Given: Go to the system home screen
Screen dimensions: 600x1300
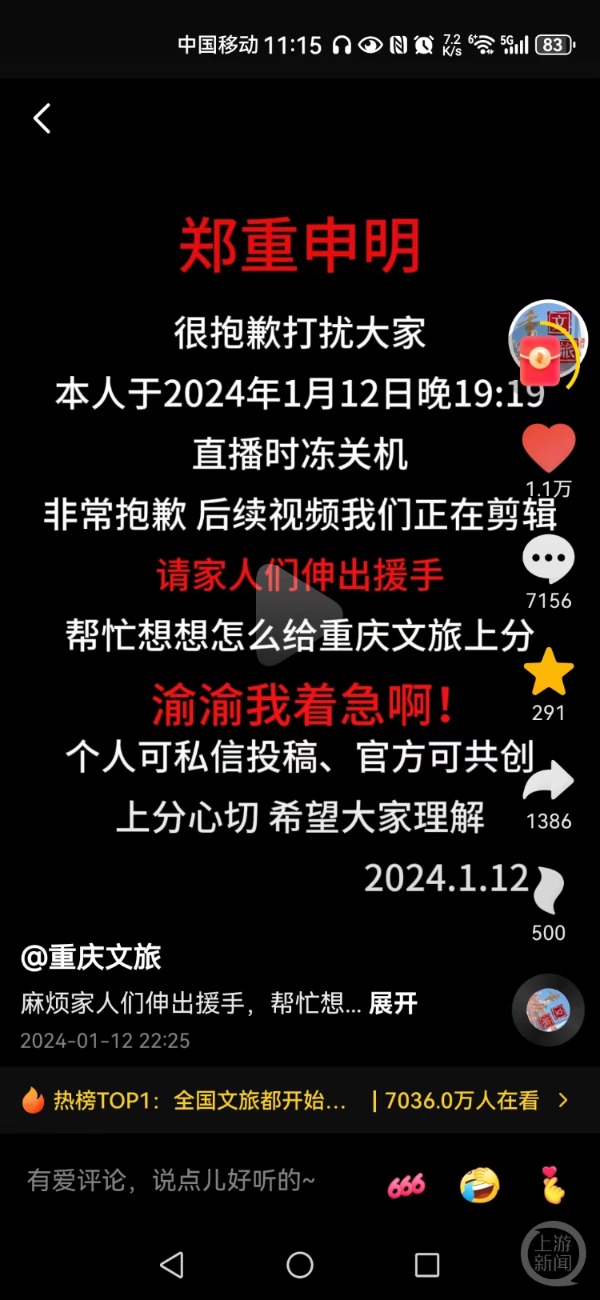Looking at the screenshot, I should tap(300, 1265).
